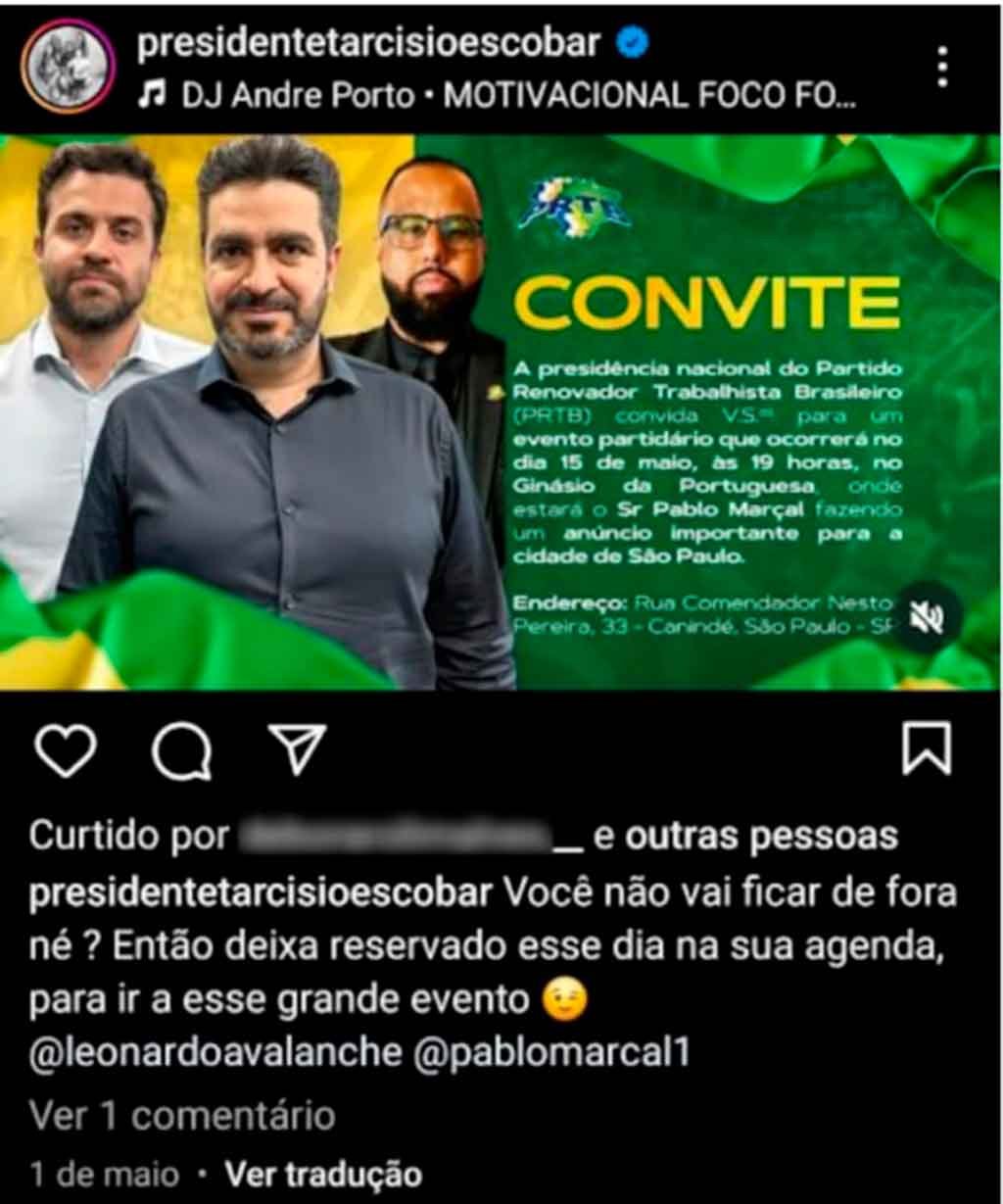
Task: Save the post with bookmark icon
Action: coord(925,749)
